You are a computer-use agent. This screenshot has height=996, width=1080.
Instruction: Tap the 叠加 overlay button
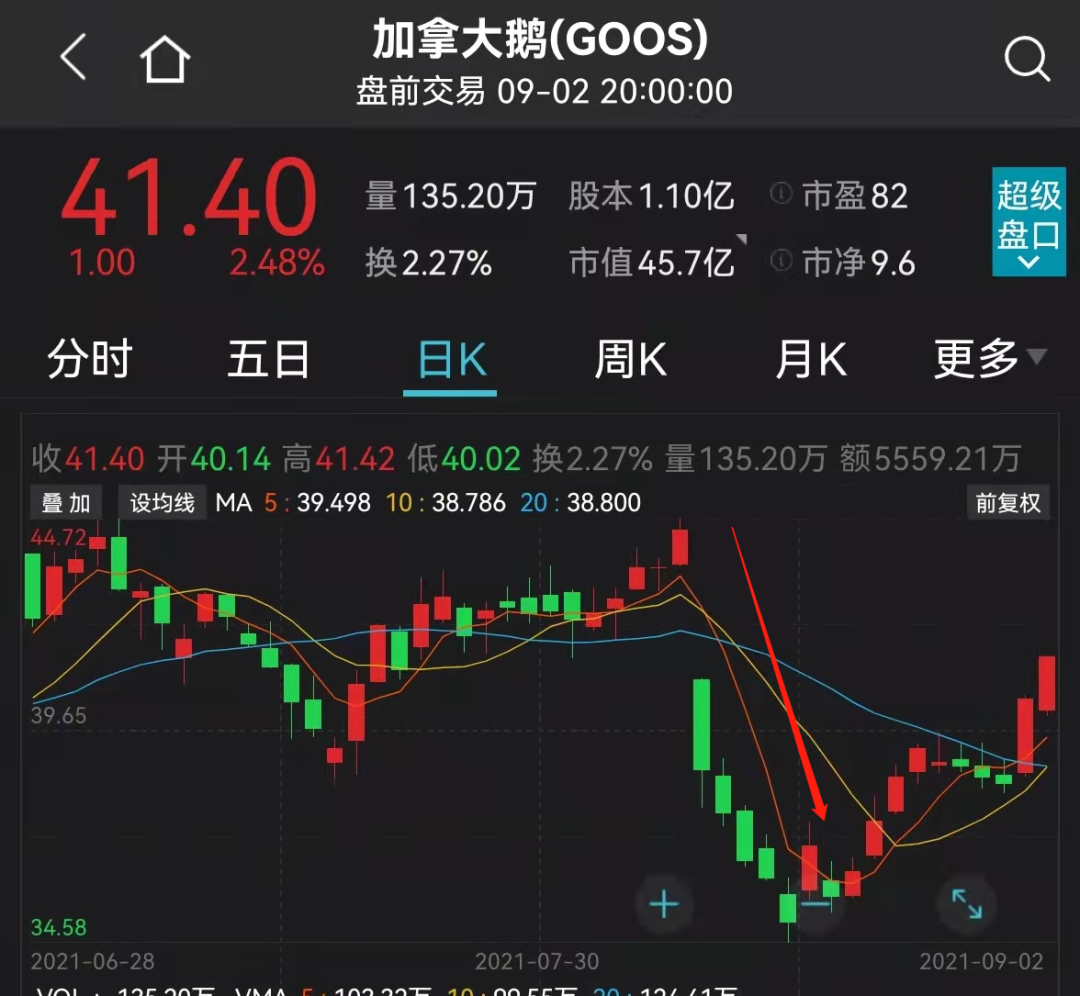(66, 502)
